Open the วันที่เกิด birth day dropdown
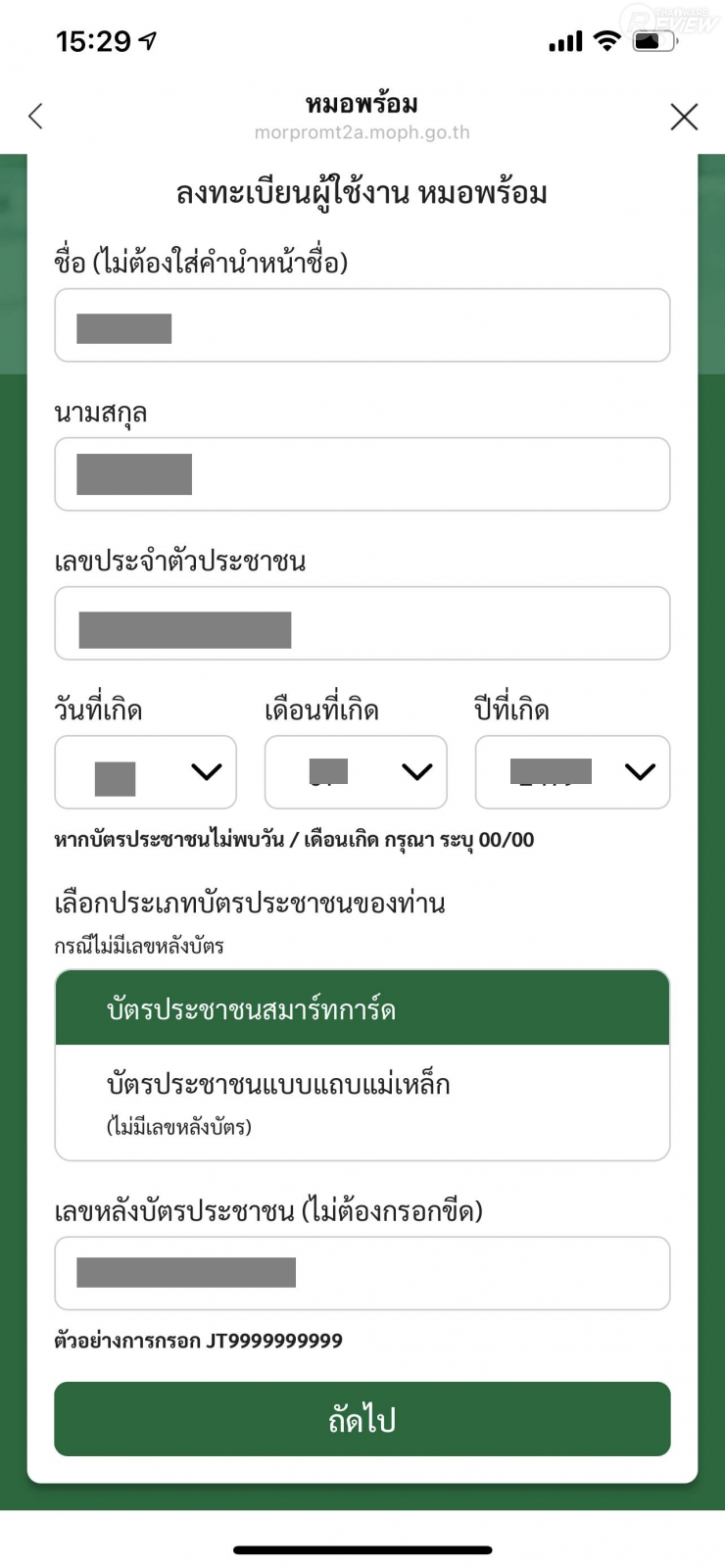 coord(145,772)
